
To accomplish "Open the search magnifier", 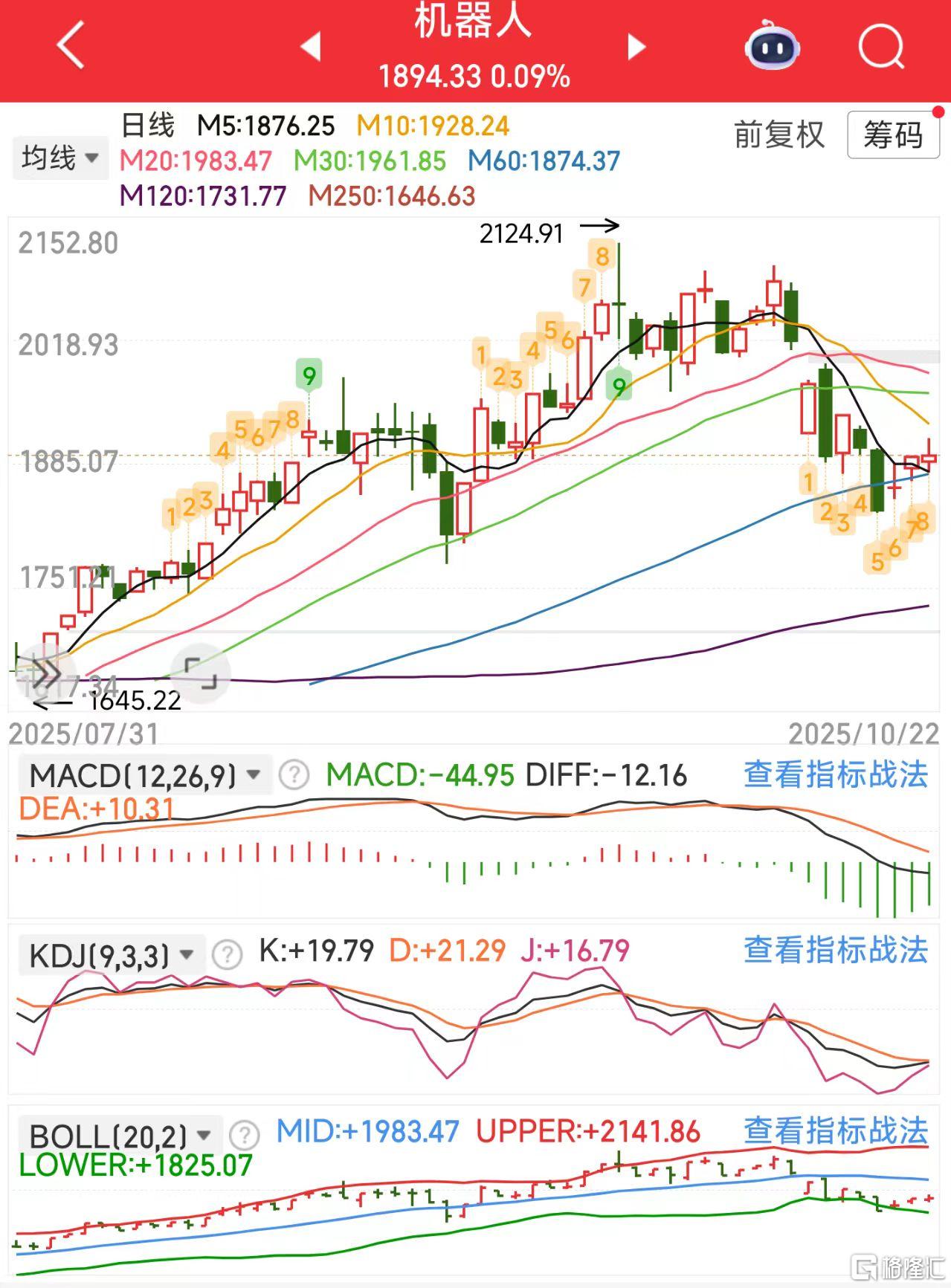I will (x=880, y=48).
